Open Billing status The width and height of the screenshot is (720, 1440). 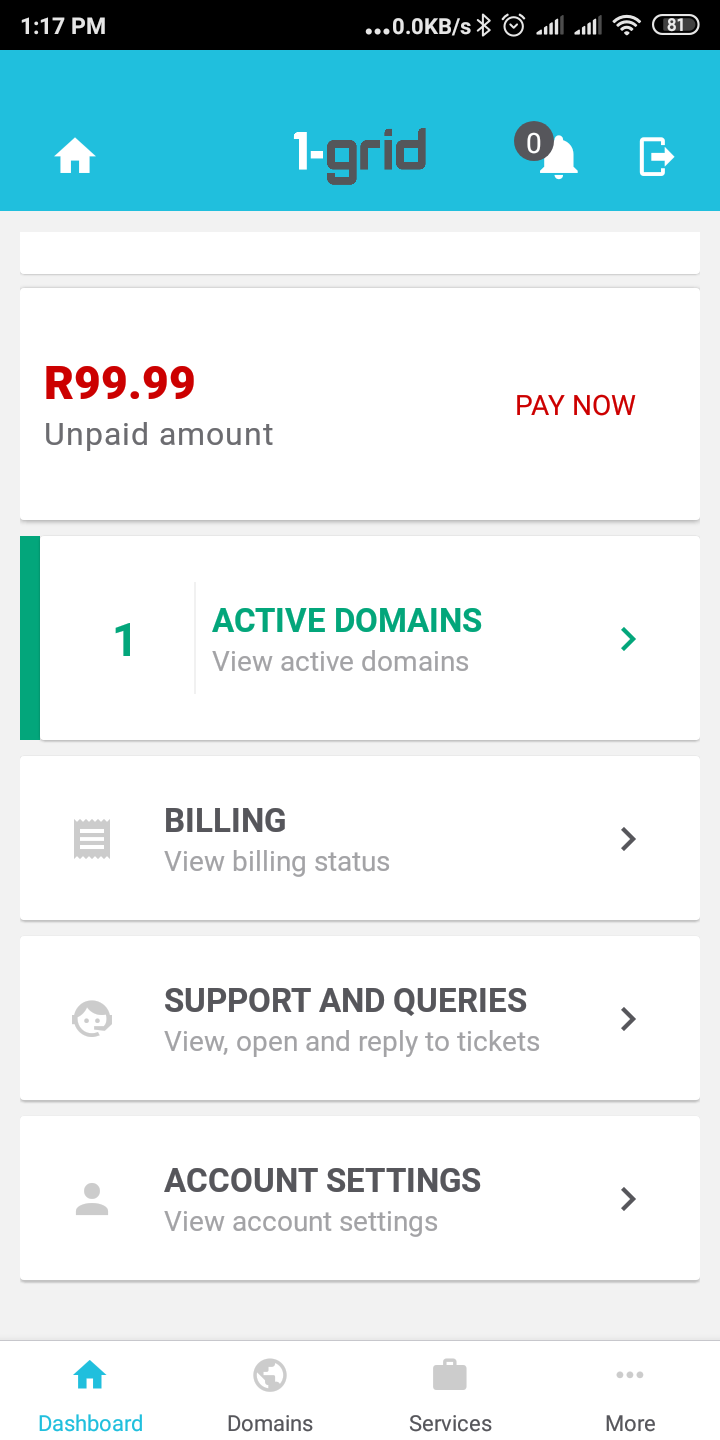coord(360,838)
